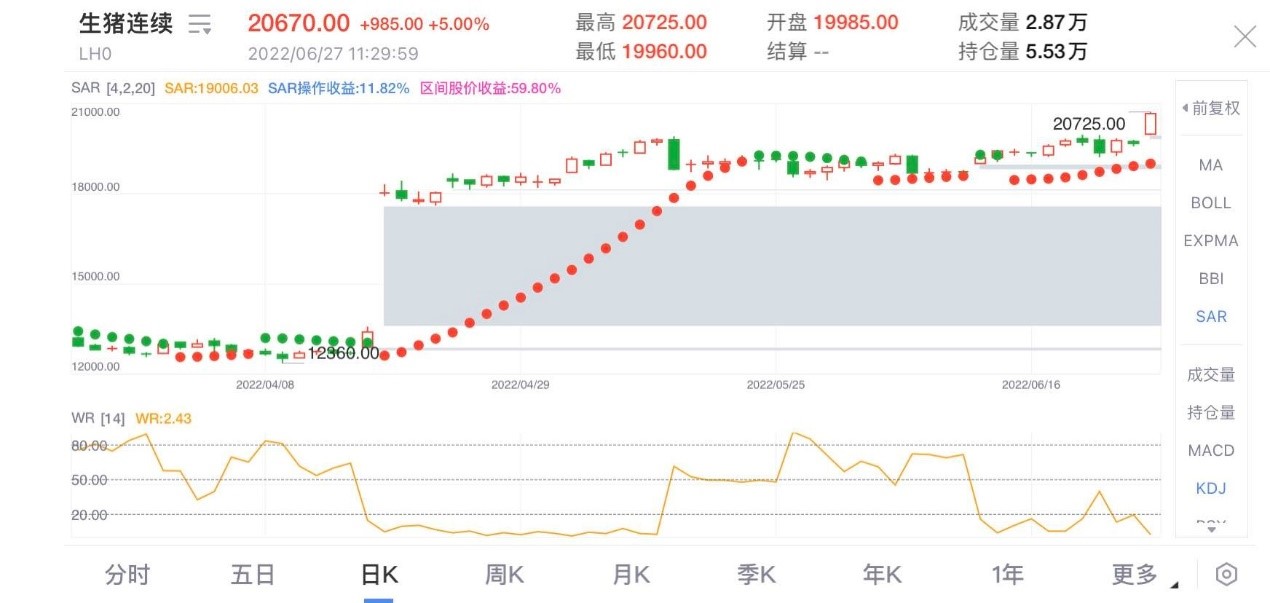Select the 月K period tab
This screenshot has width=1270, height=603.
click(x=631, y=575)
